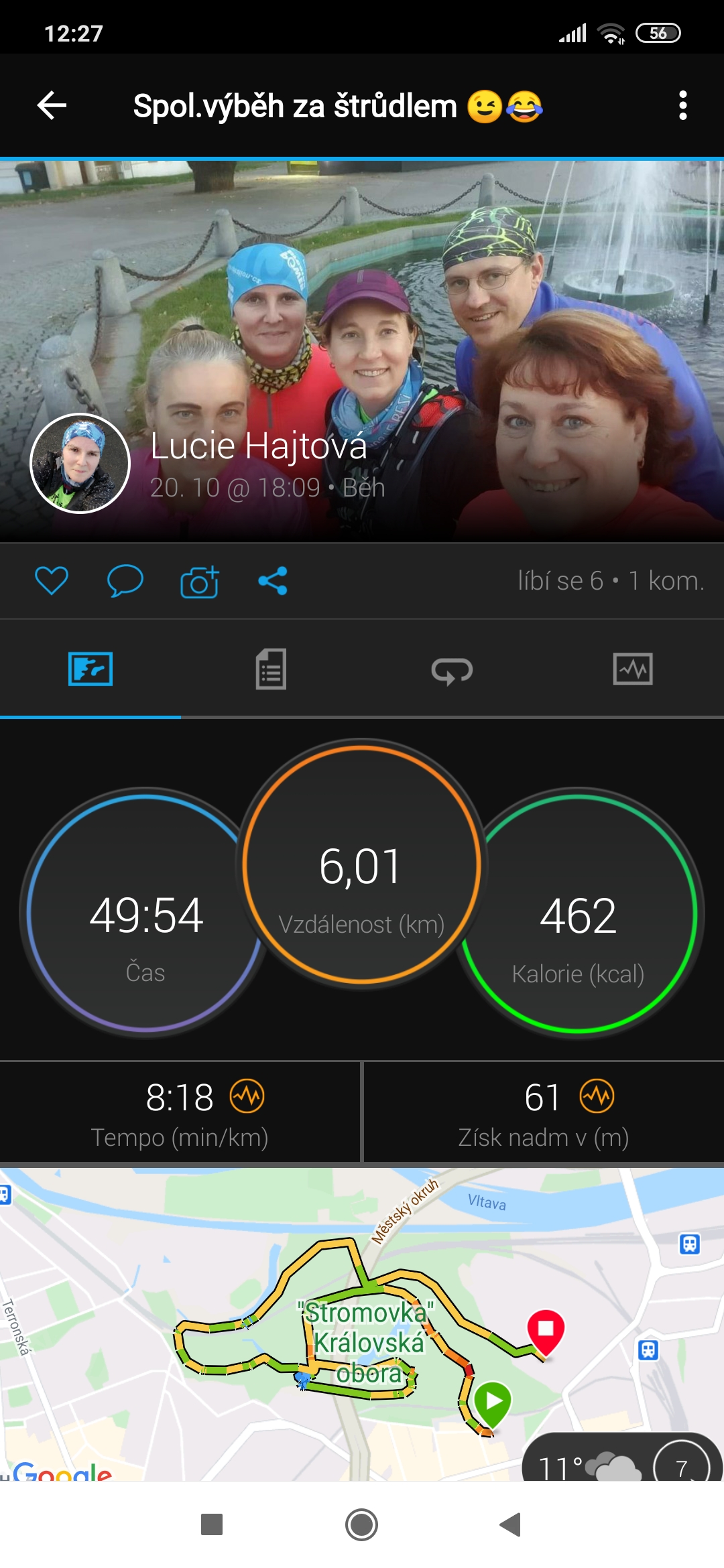
Task: Switch to the laps tab
Action: coord(452,669)
